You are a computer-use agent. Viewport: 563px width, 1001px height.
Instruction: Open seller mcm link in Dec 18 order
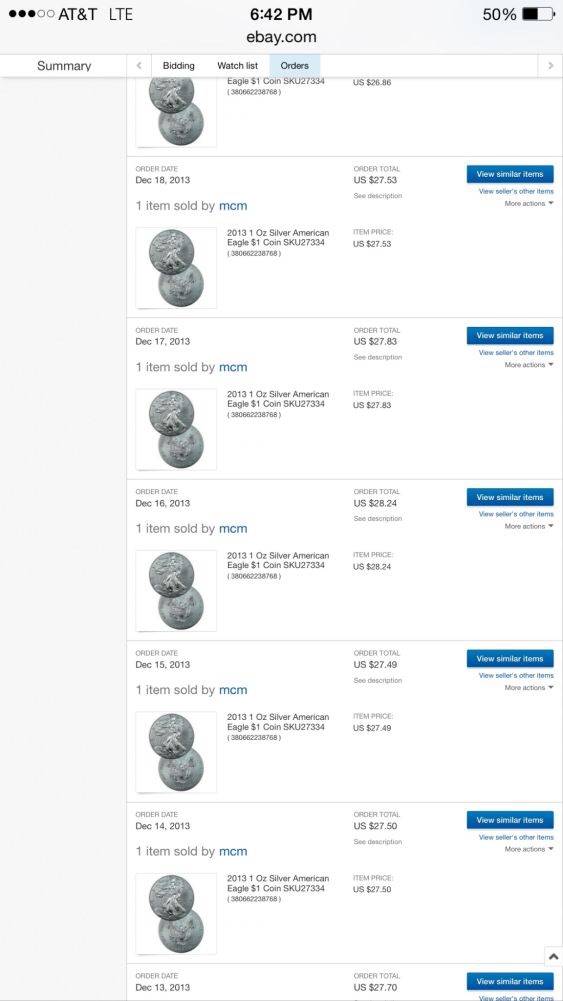pyautogui.click(x=233, y=206)
